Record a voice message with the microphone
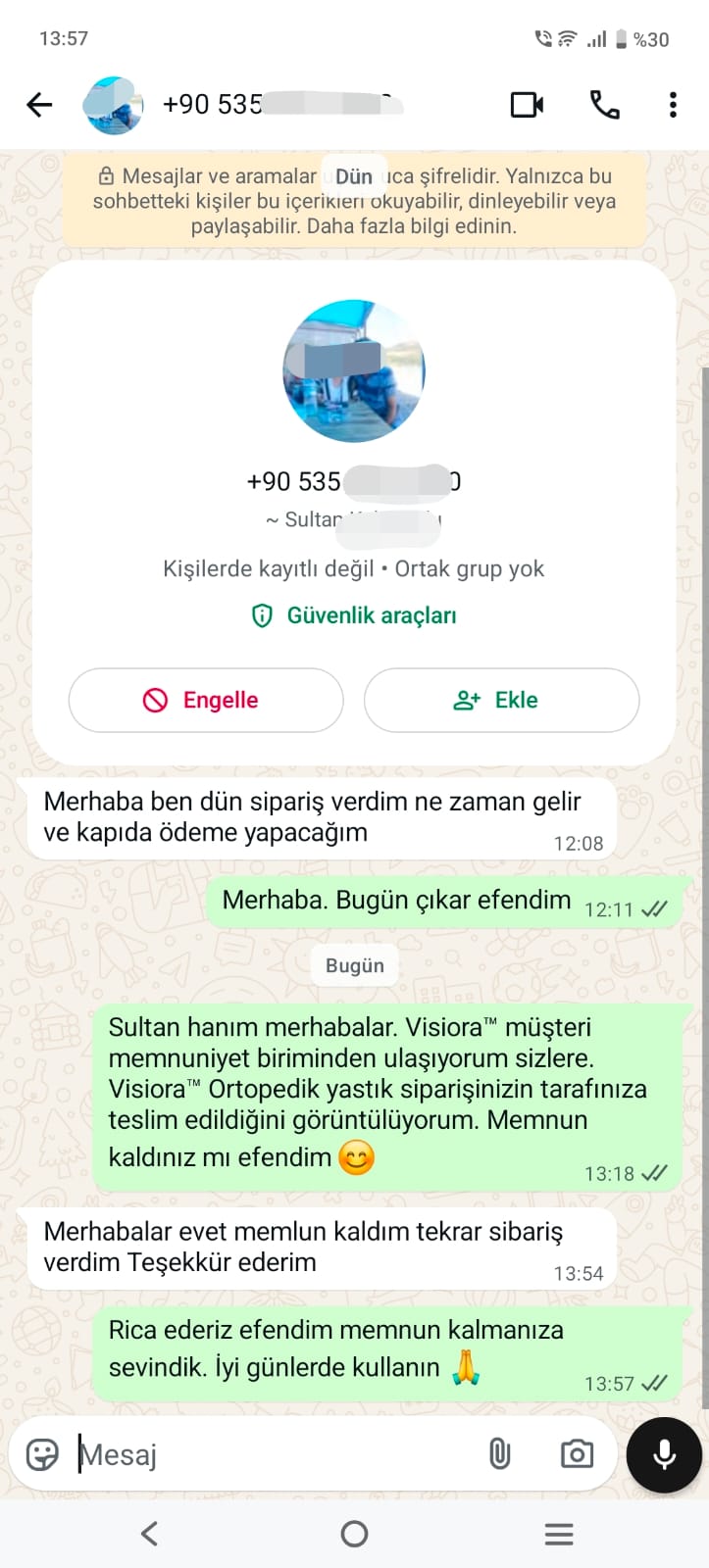The image size is (709, 1568). coord(664,1454)
